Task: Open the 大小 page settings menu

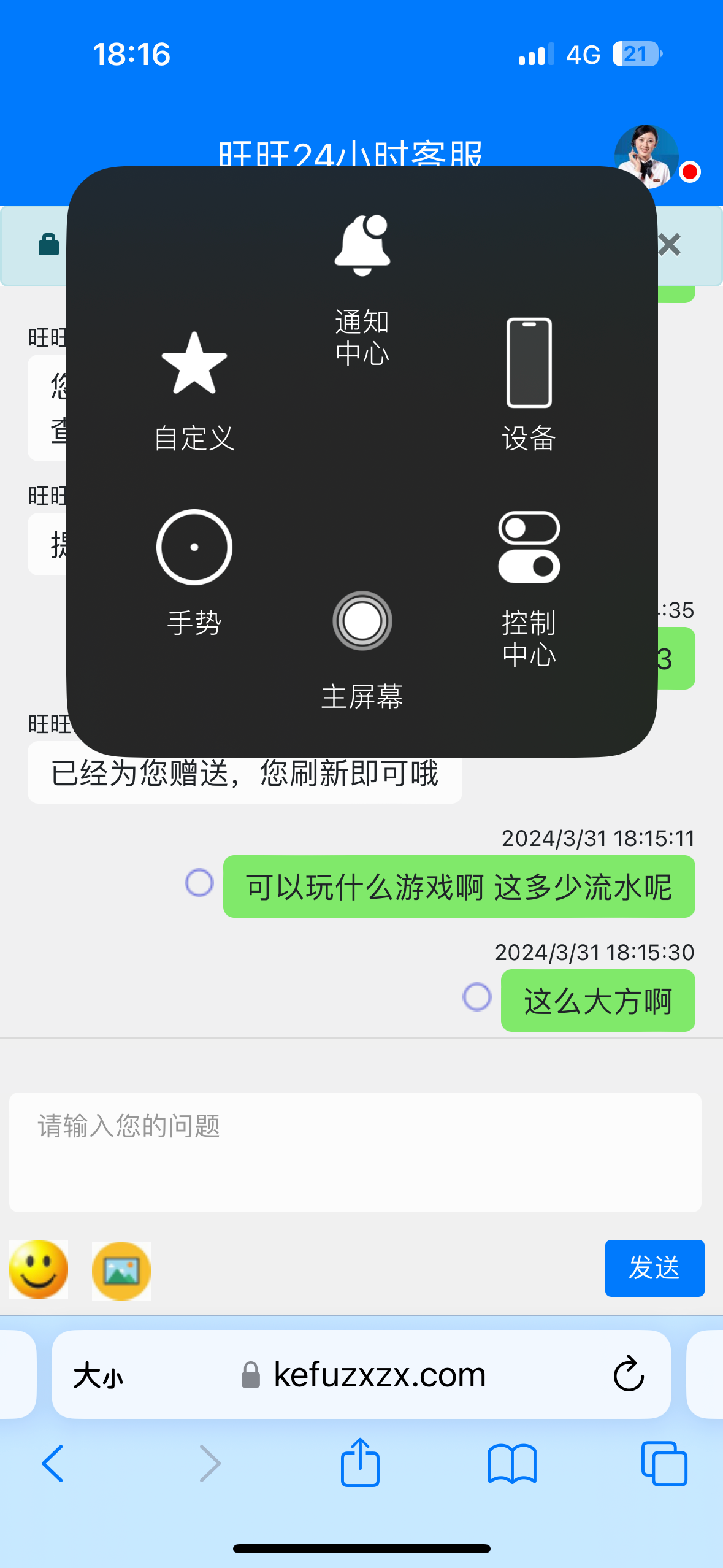Action: (98, 1375)
